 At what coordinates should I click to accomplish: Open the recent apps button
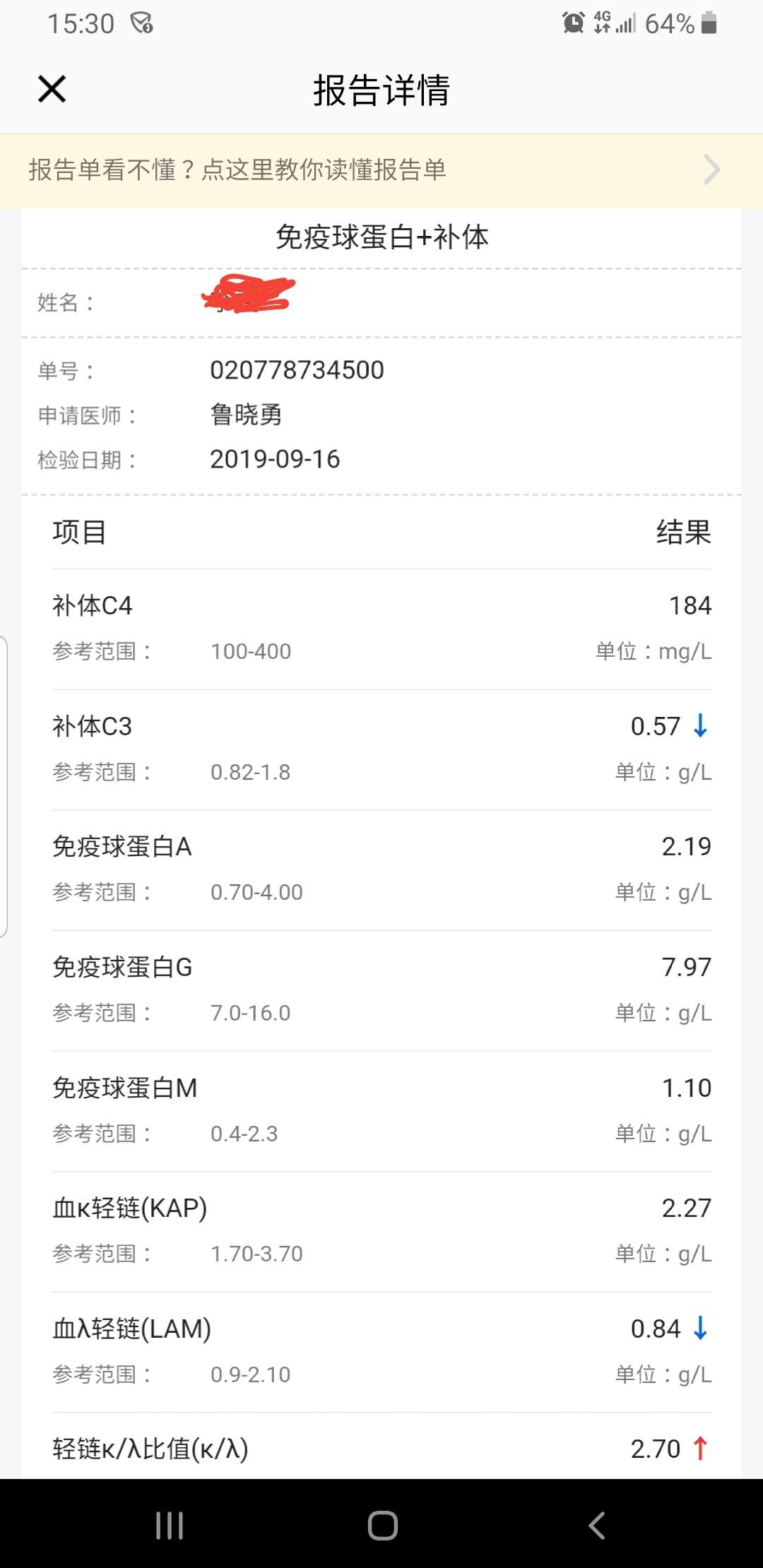tap(170, 1526)
